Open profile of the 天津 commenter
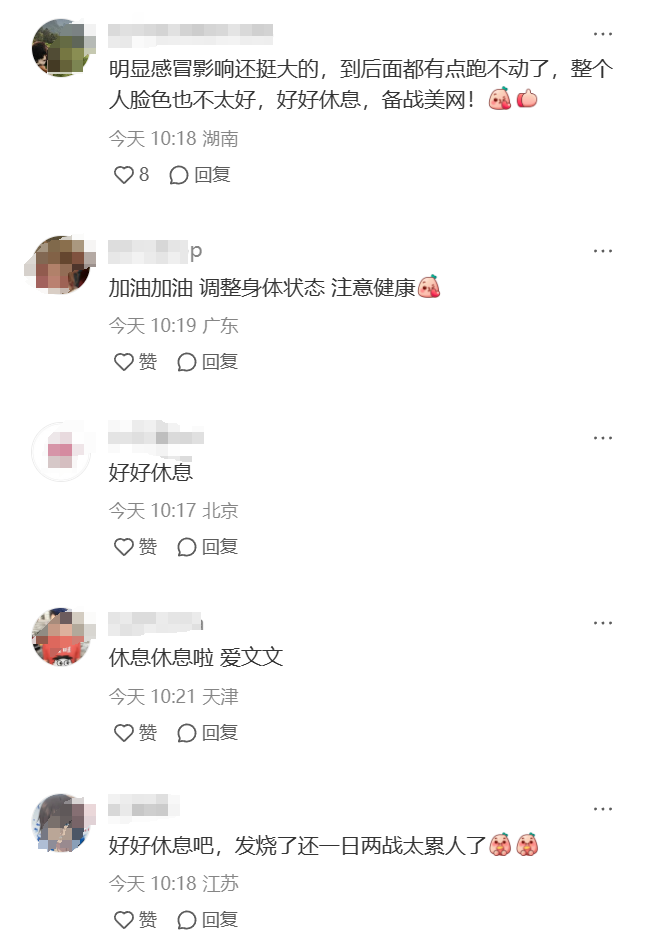648x952 pixels. click(63, 637)
